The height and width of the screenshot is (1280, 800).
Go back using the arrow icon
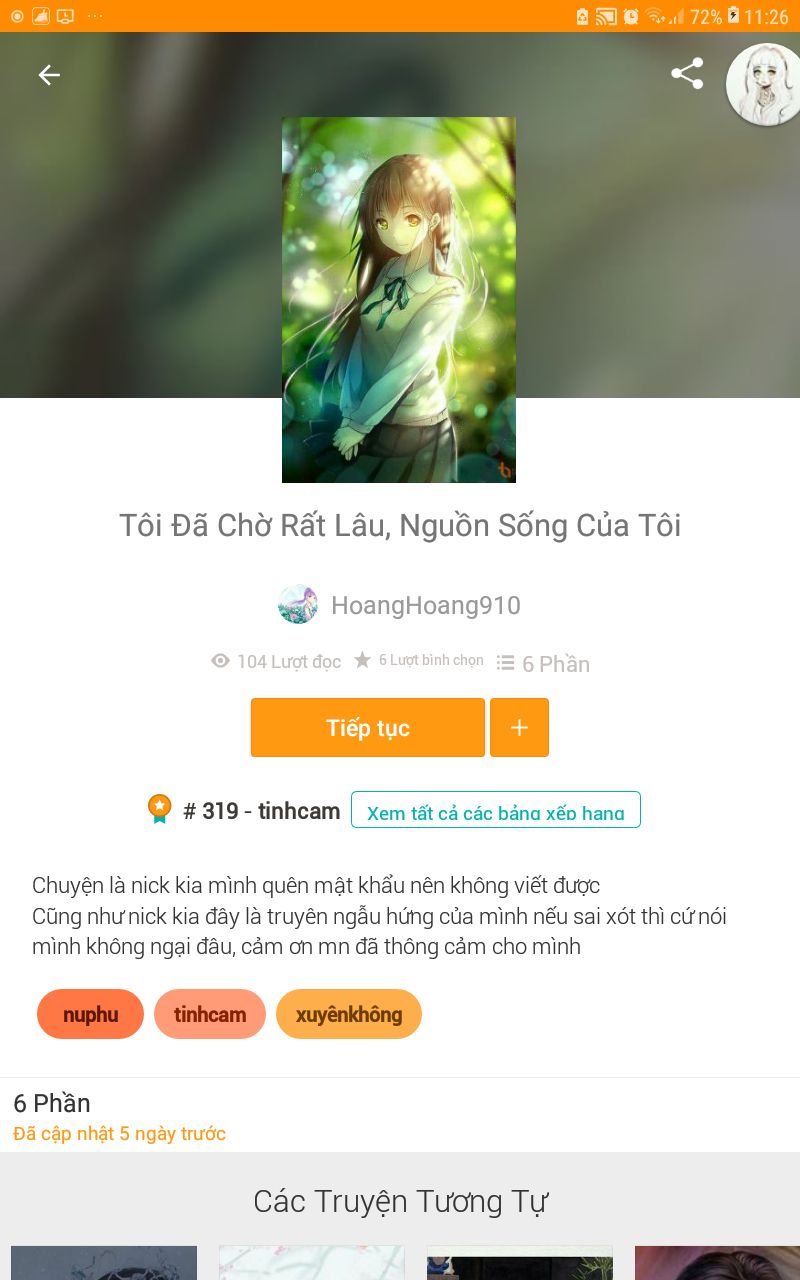click(49, 75)
